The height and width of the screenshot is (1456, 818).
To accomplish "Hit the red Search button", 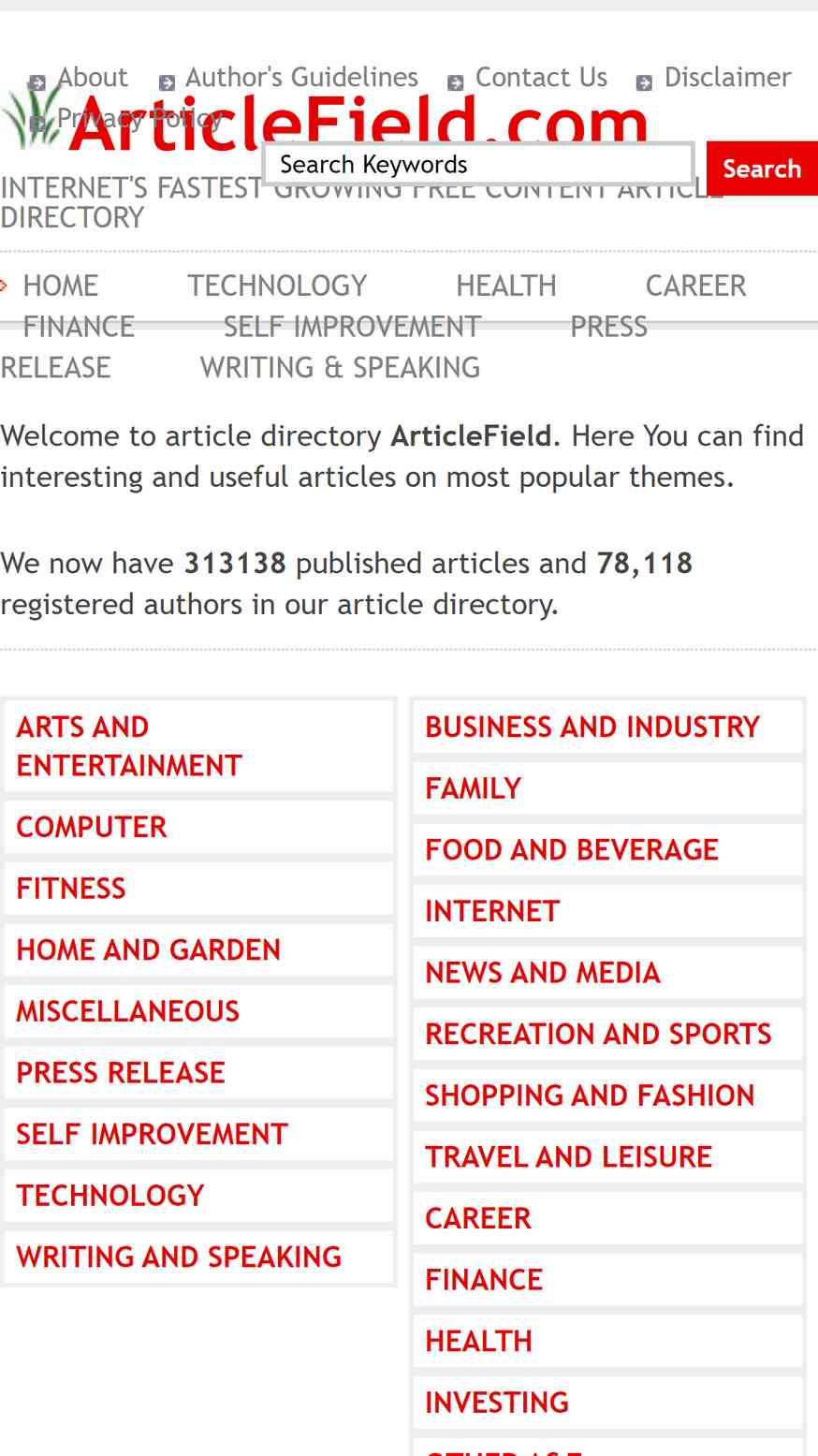I will point(762,169).
